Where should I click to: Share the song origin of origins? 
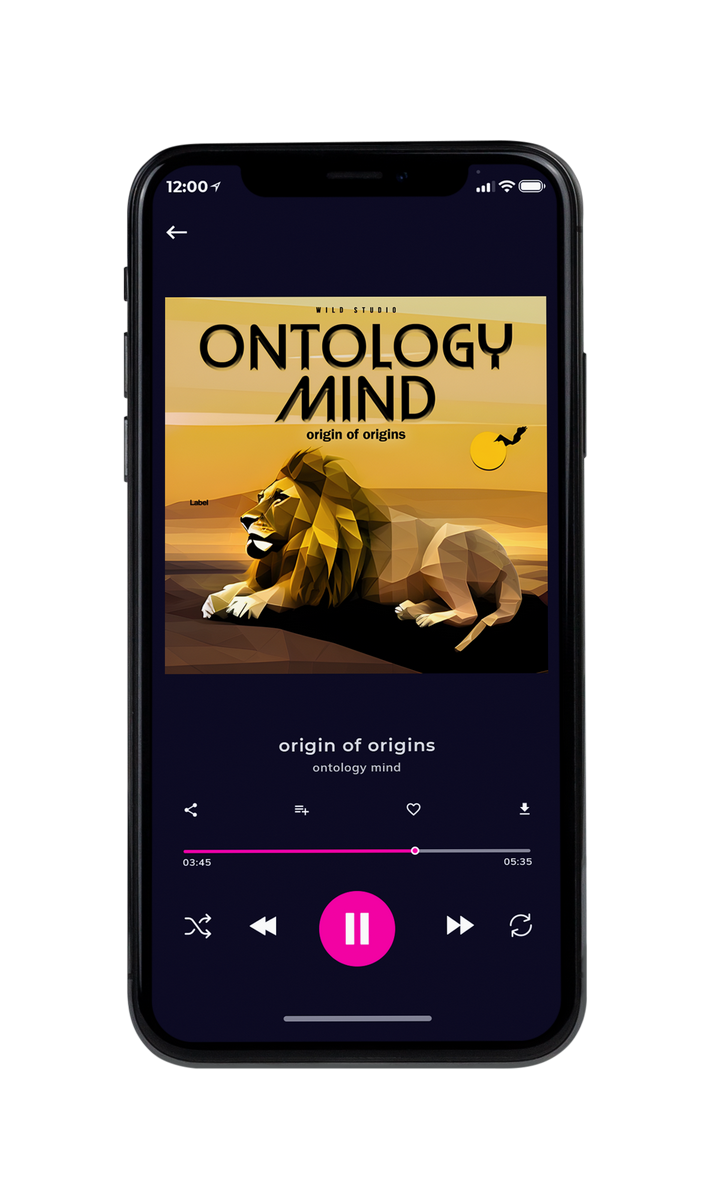pos(191,810)
